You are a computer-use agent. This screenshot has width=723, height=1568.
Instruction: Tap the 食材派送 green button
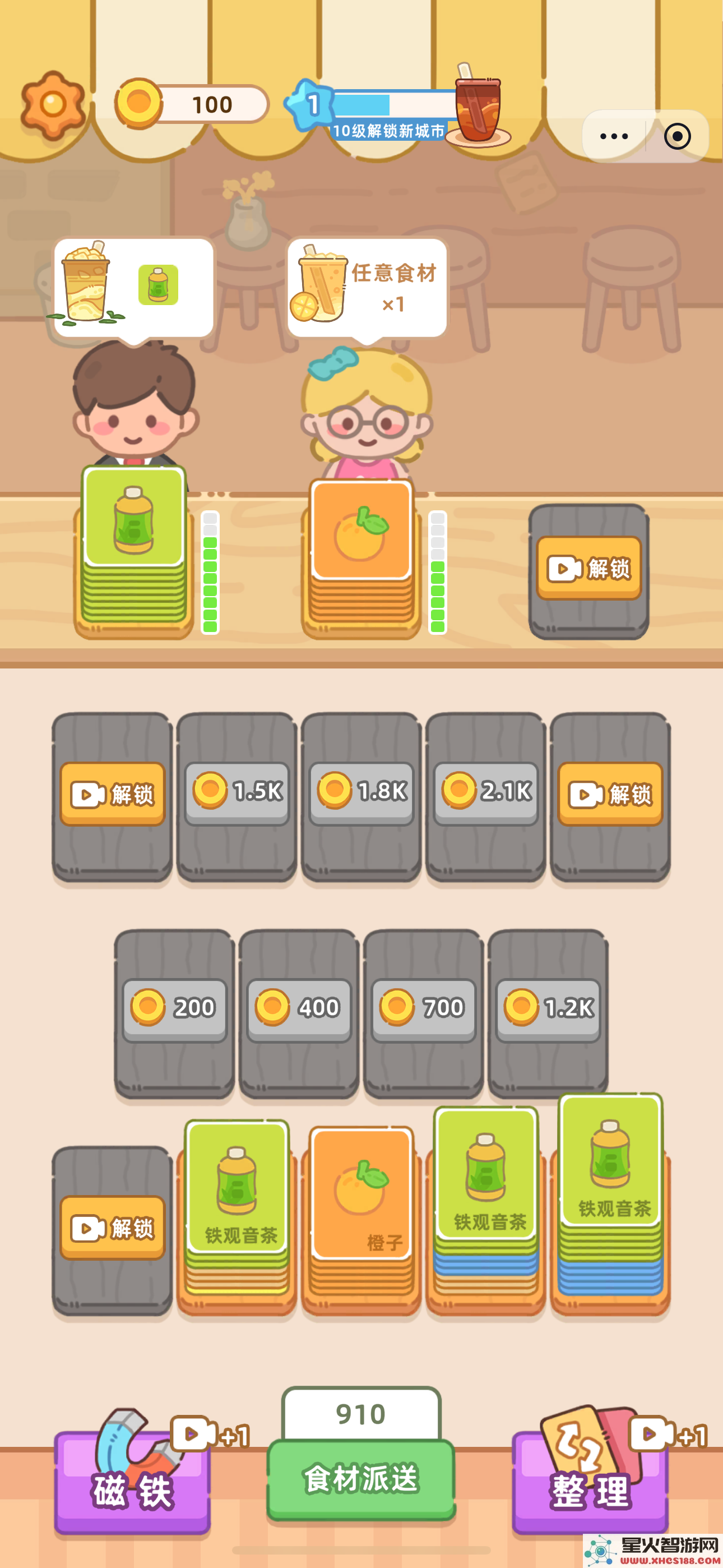click(361, 1478)
